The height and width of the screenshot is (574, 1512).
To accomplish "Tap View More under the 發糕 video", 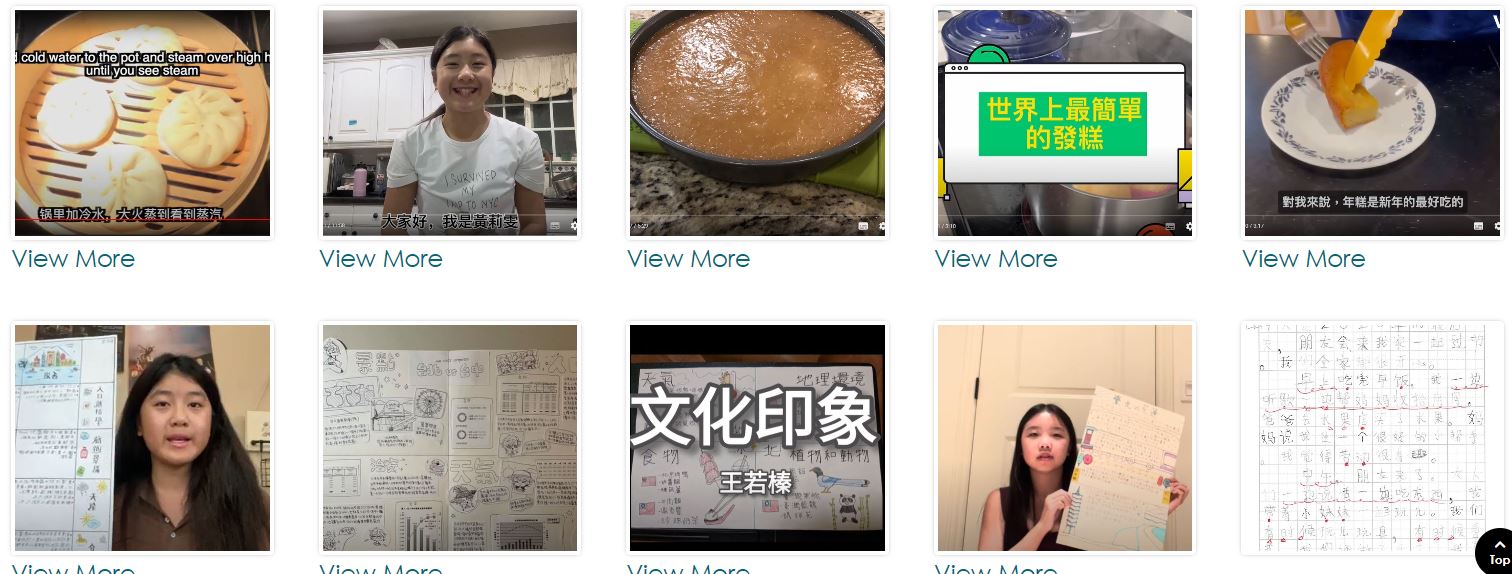I will 996,259.
